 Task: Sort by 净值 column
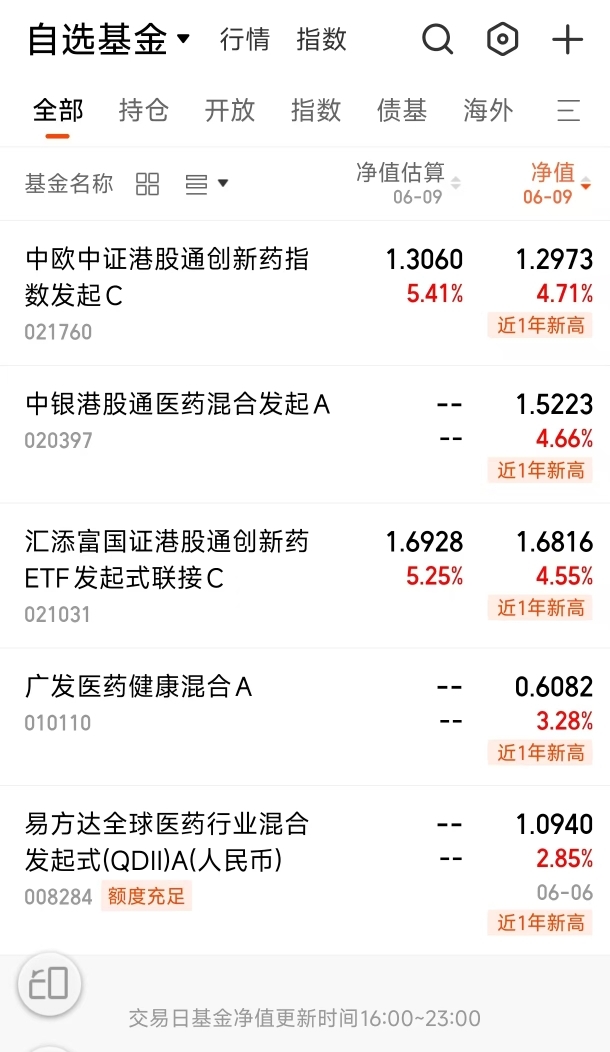click(557, 182)
